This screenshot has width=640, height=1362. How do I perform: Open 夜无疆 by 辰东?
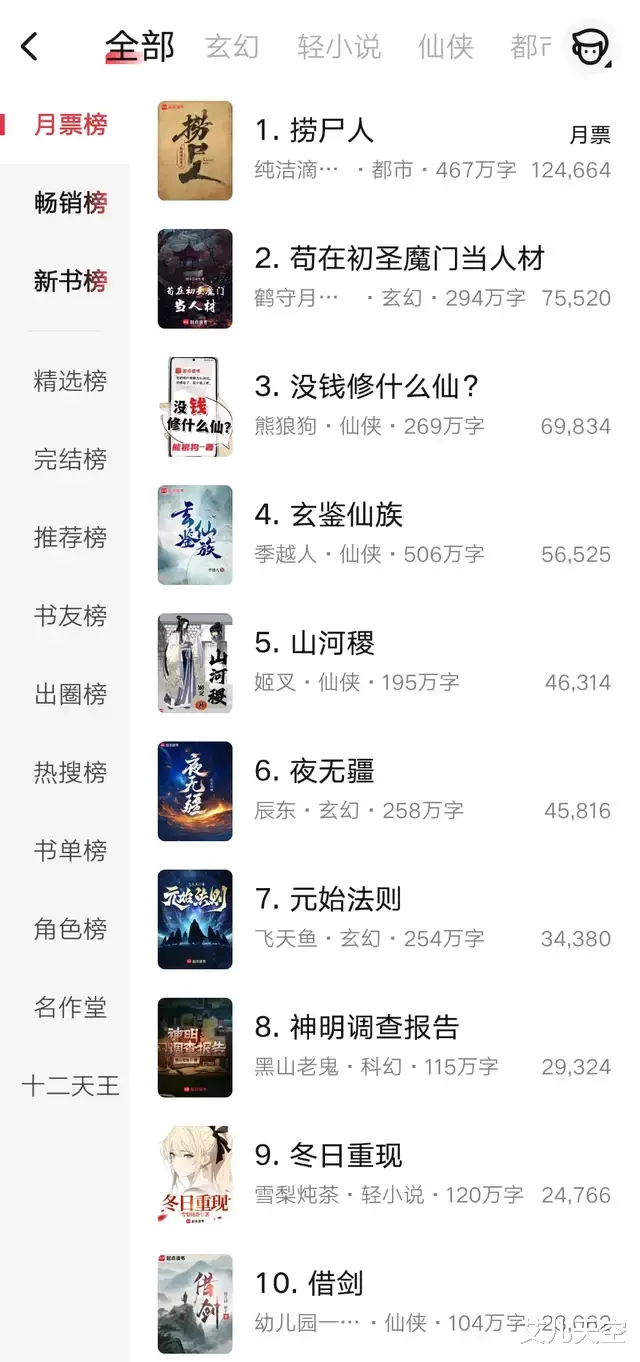(x=332, y=771)
